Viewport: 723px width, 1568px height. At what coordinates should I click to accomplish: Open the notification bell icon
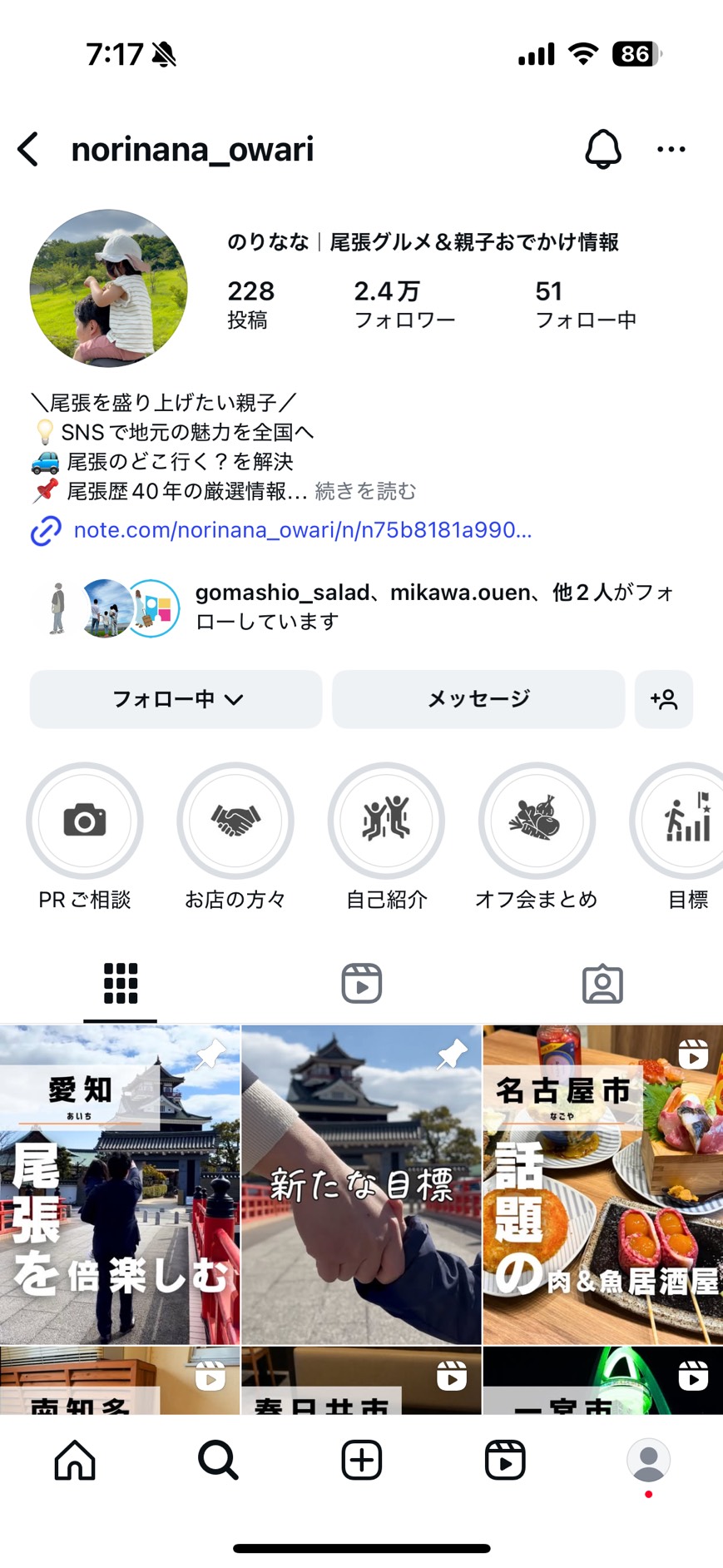click(x=603, y=148)
